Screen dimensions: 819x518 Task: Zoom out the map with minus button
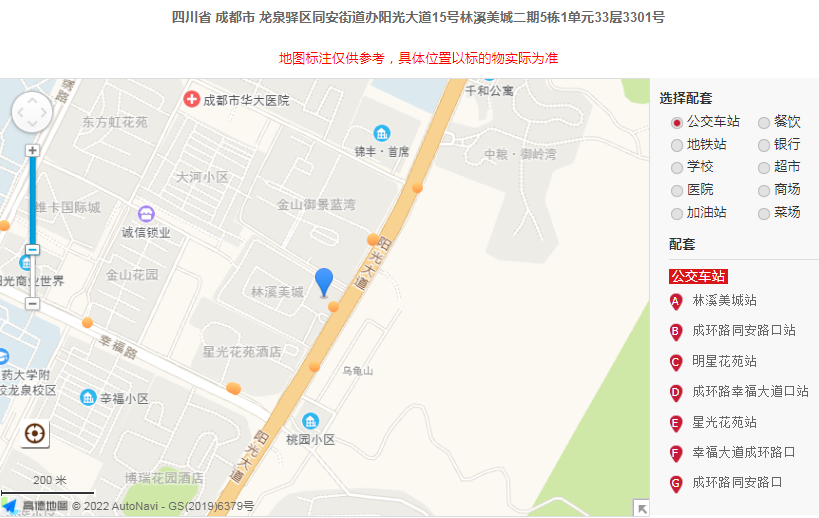click(x=32, y=303)
